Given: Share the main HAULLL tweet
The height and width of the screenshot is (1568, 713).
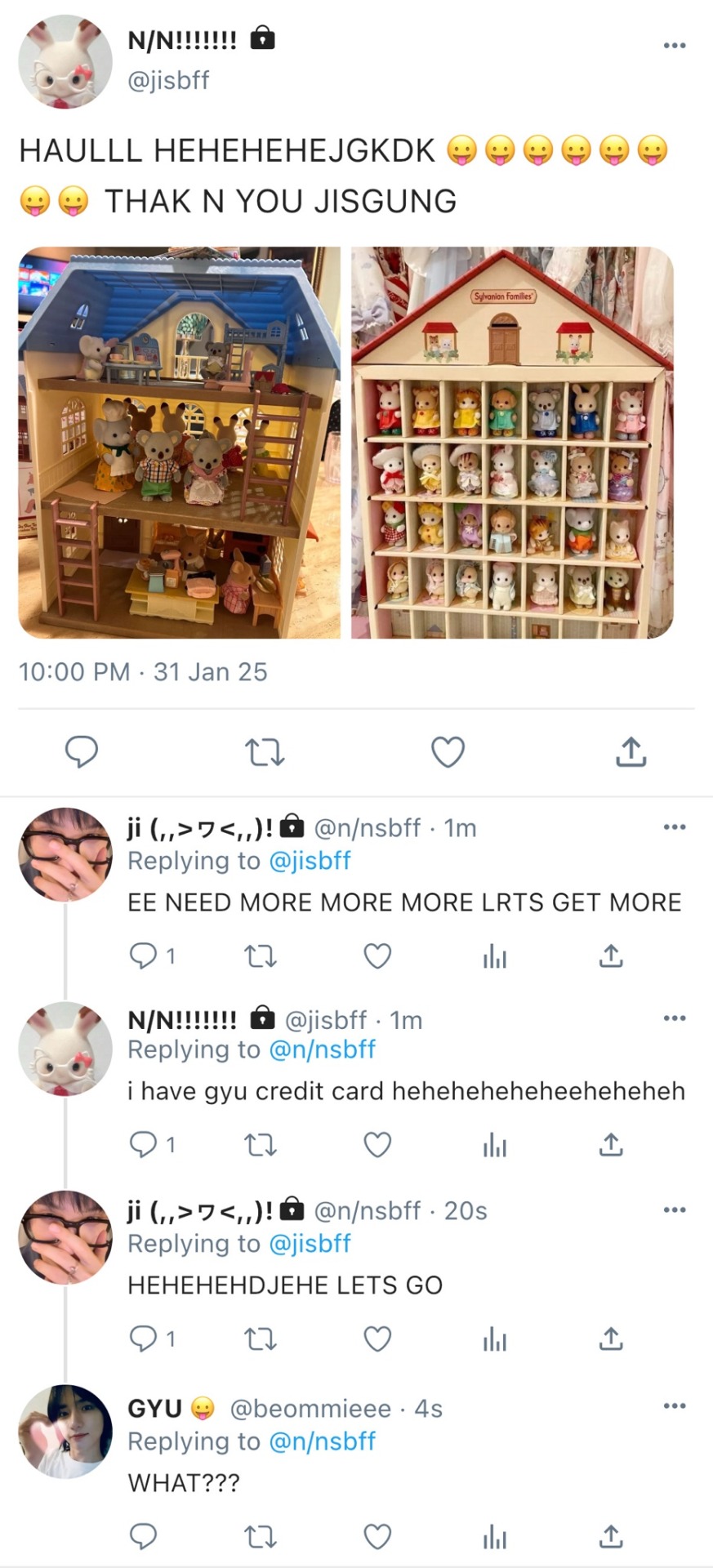Looking at the screenshot, I should 631,751.
